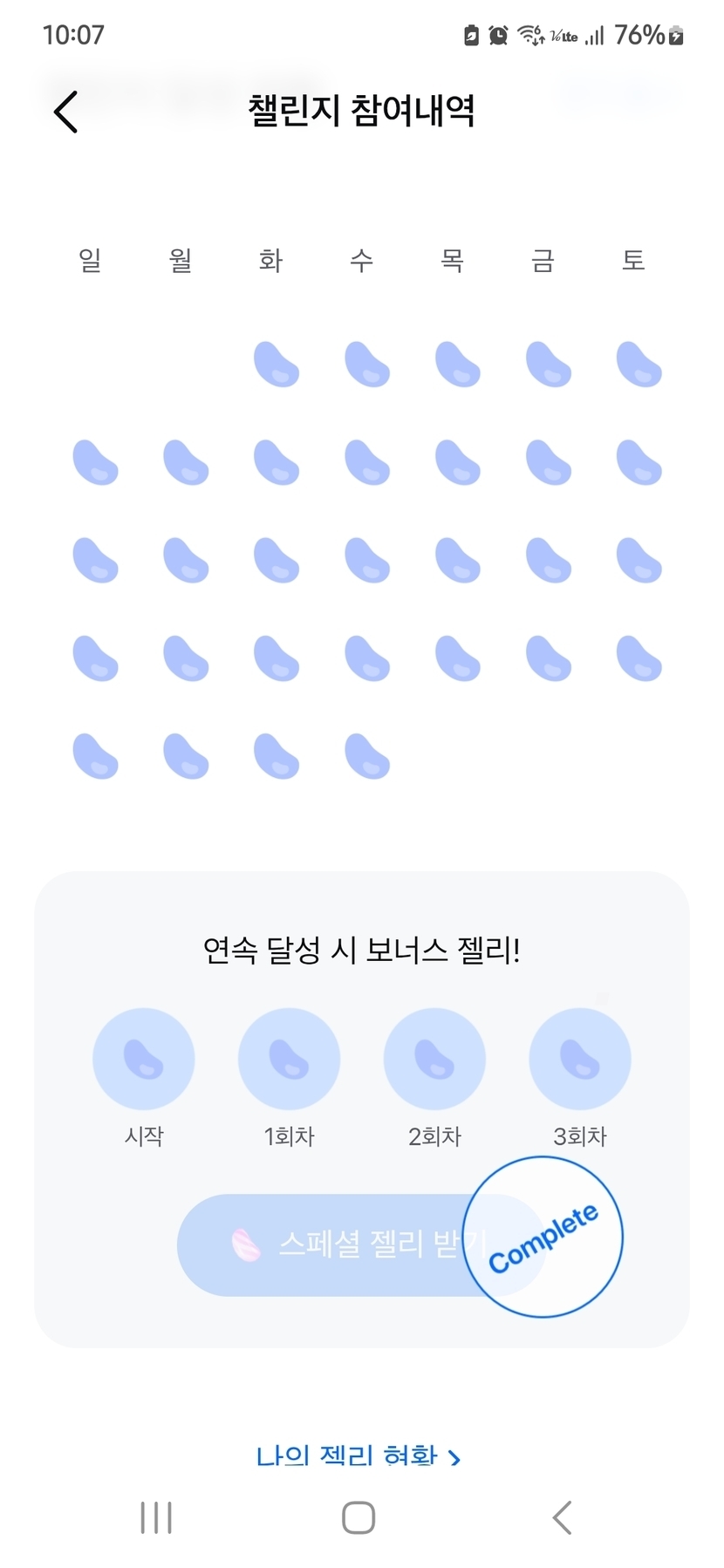Screen dimensions: 724x1568
Task: Go back from the challenge history screen
Action: point(66,112)
